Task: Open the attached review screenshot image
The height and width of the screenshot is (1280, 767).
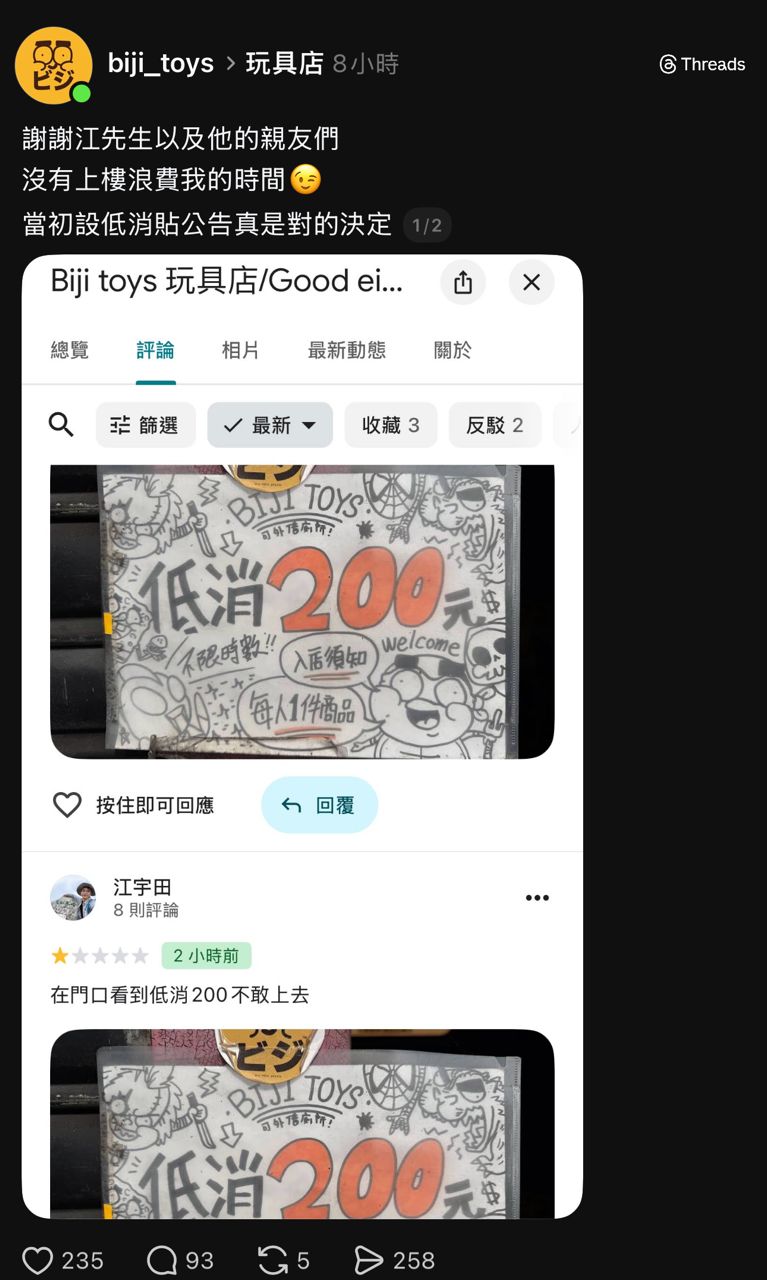Action: [x=302, y=736]
